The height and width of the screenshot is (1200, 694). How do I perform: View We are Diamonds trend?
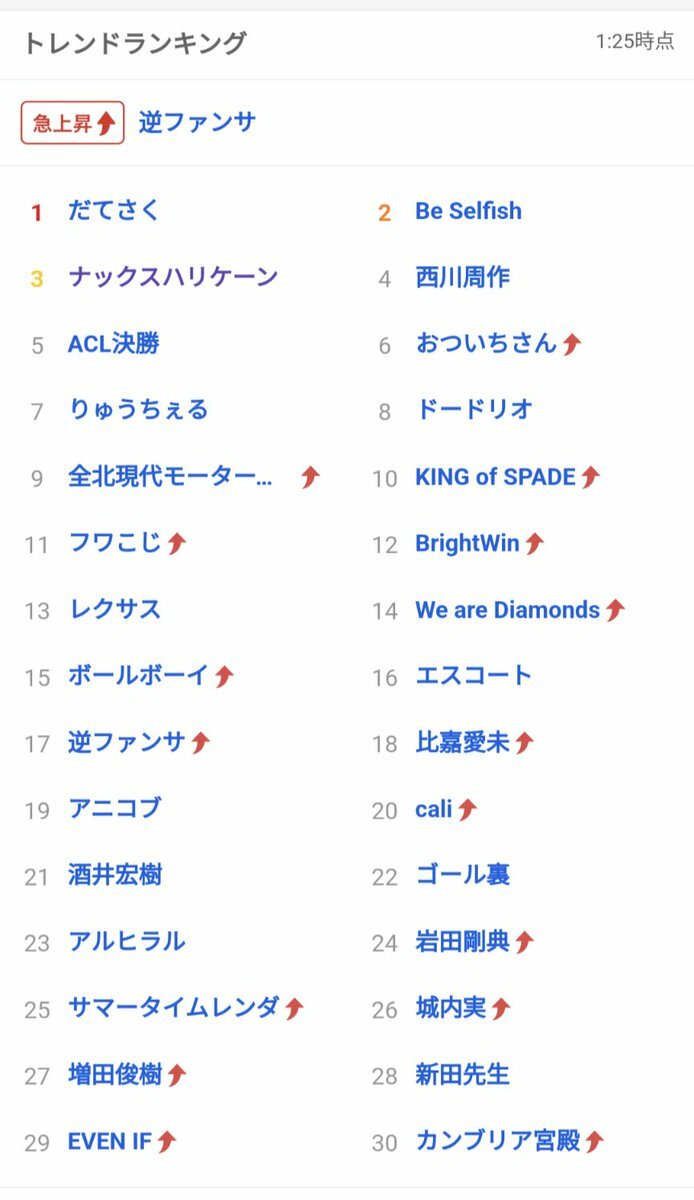click(x=507, y=610)
